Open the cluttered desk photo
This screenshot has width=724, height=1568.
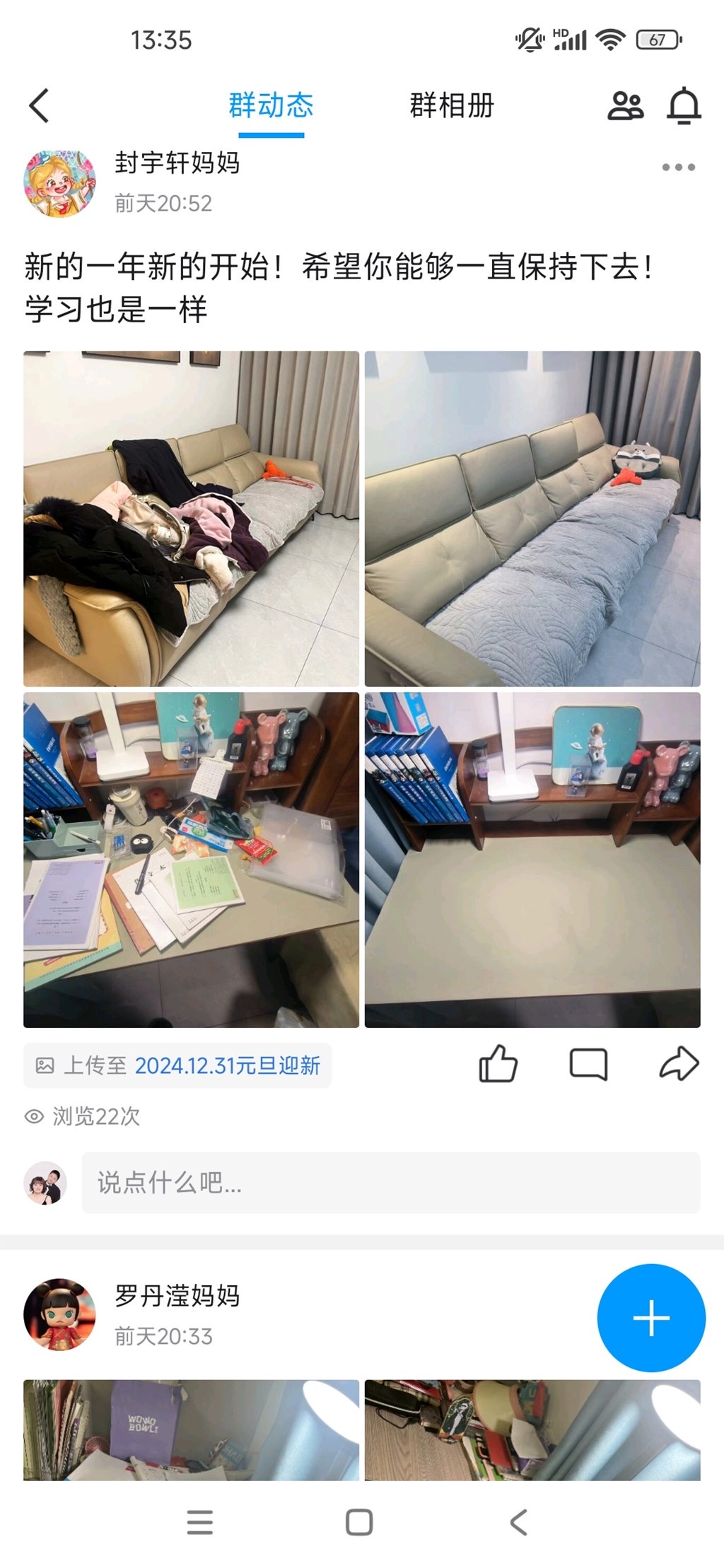[191, 859]
